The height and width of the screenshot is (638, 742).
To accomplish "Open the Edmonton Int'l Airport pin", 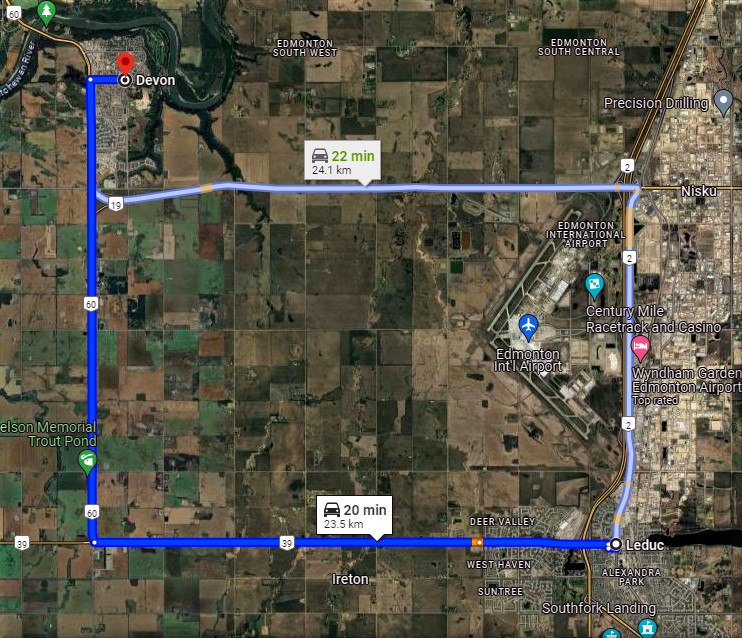I will click(x=529, y=326).
